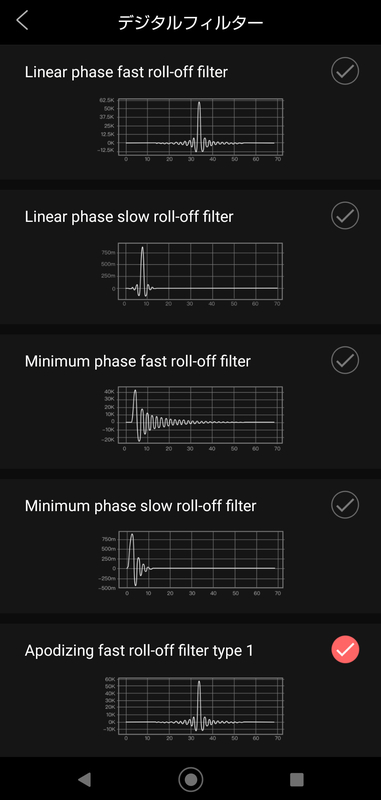Image resolution: width=381 pixels, height=800 pixels.
Task: Switch to Minimum phase slow roll-off filter
Action: tap(190, 546)
